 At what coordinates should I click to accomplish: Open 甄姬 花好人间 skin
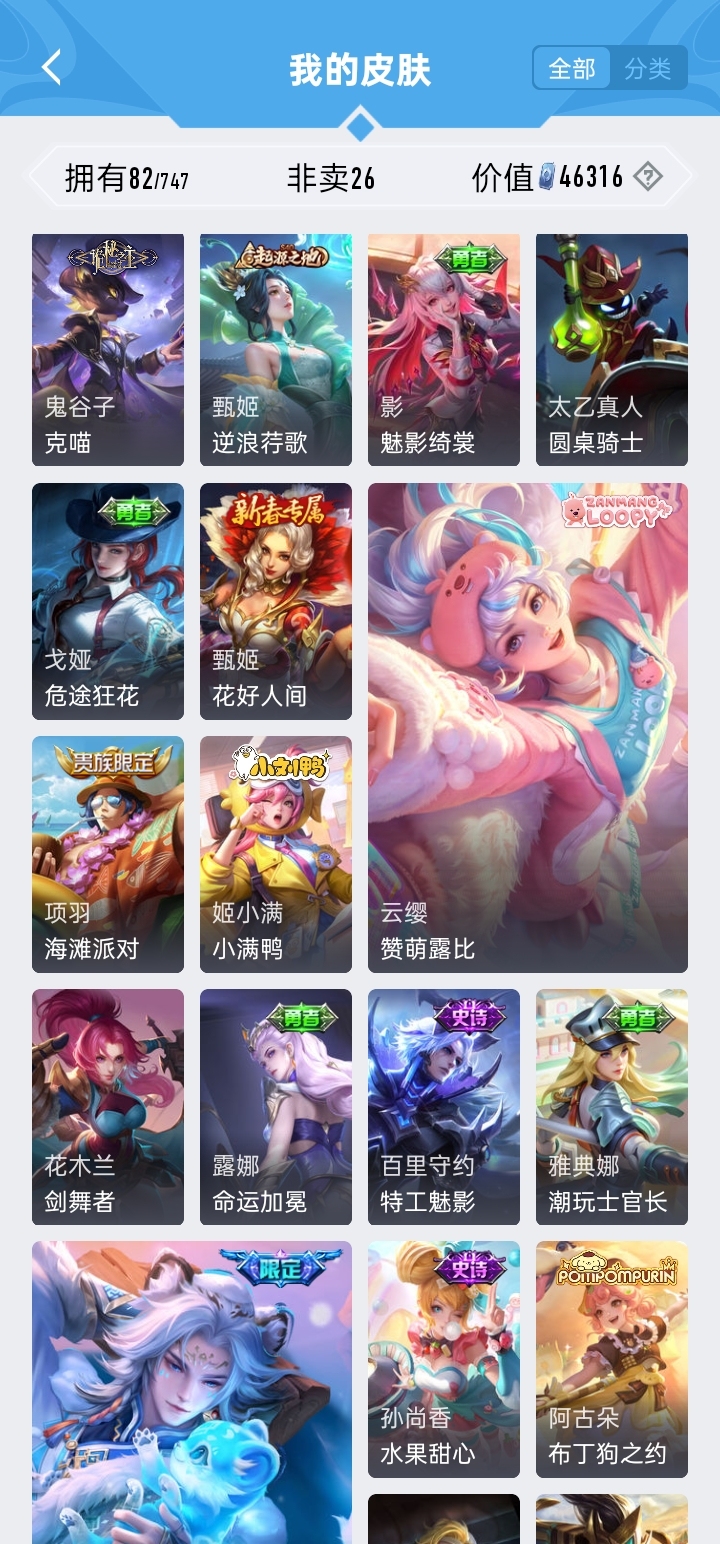click(276, 601)
